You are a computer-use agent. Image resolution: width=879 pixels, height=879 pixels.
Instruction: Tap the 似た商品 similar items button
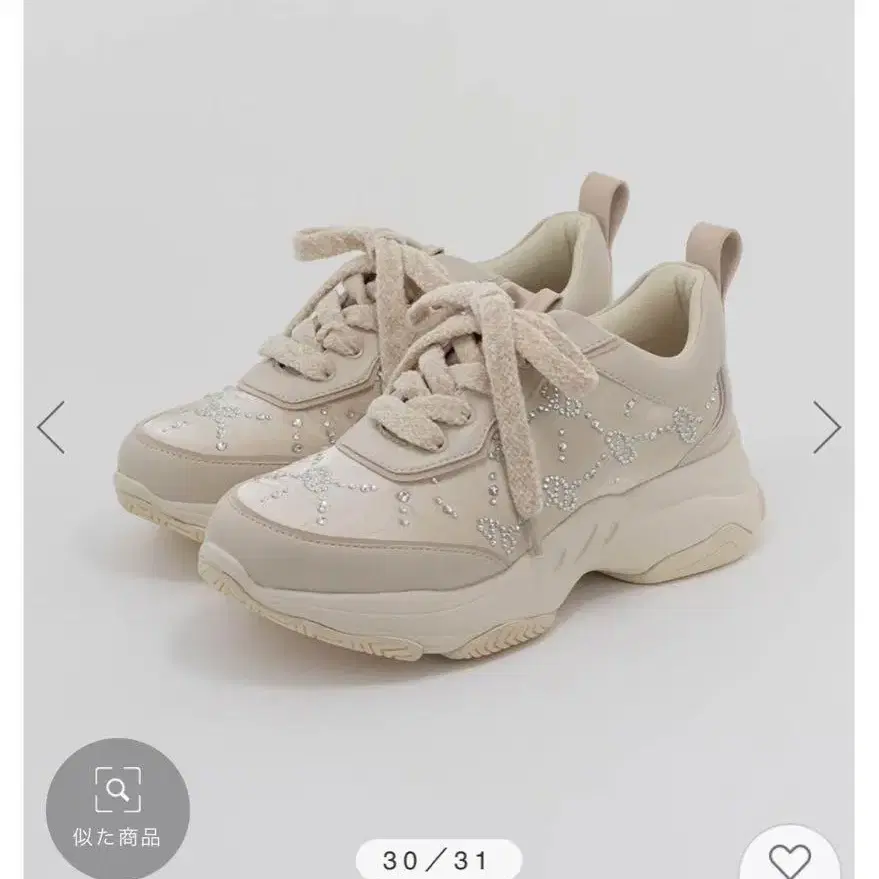click(x=118, y=810)
